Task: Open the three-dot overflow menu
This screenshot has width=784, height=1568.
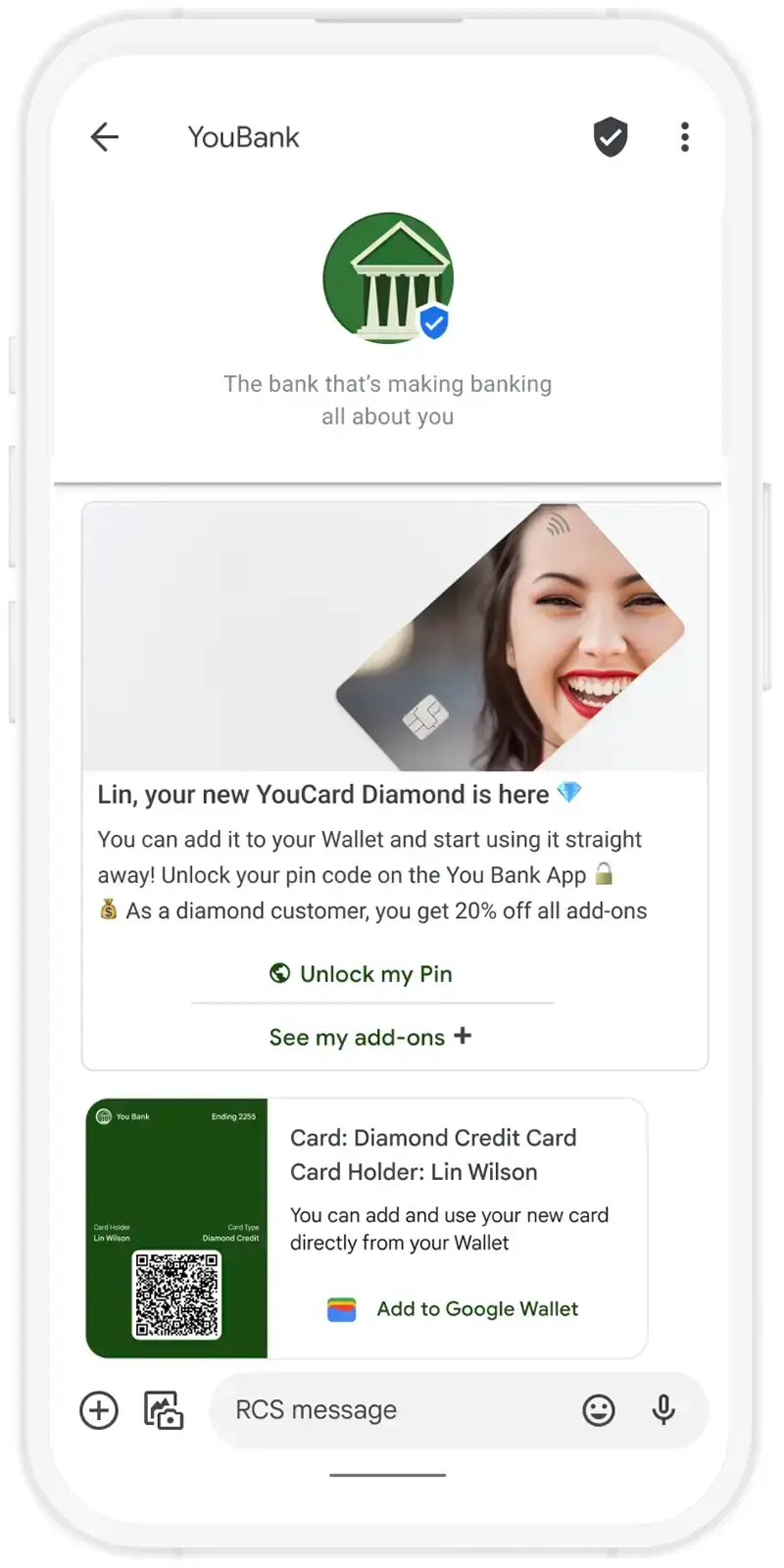Action: pyautogui.click(x=684, y=137)
